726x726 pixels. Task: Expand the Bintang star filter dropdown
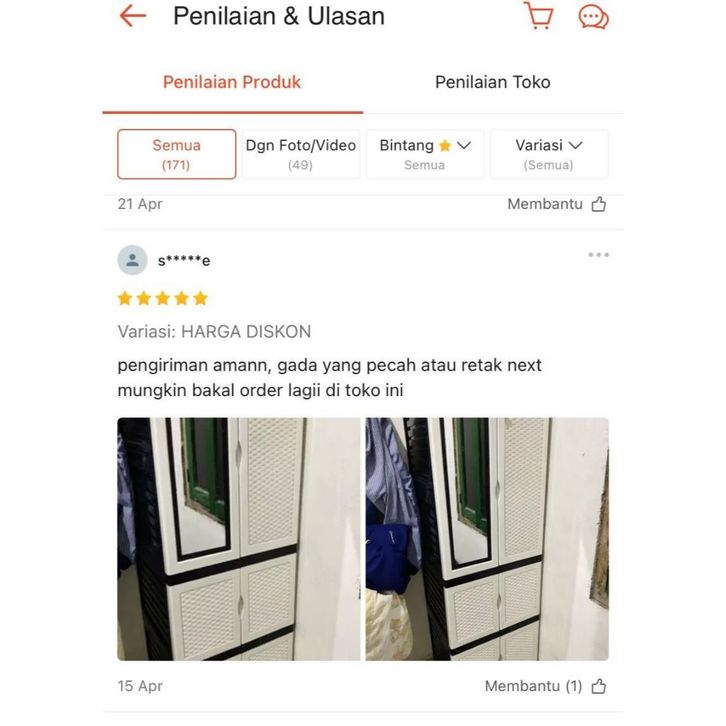[425, 154]
